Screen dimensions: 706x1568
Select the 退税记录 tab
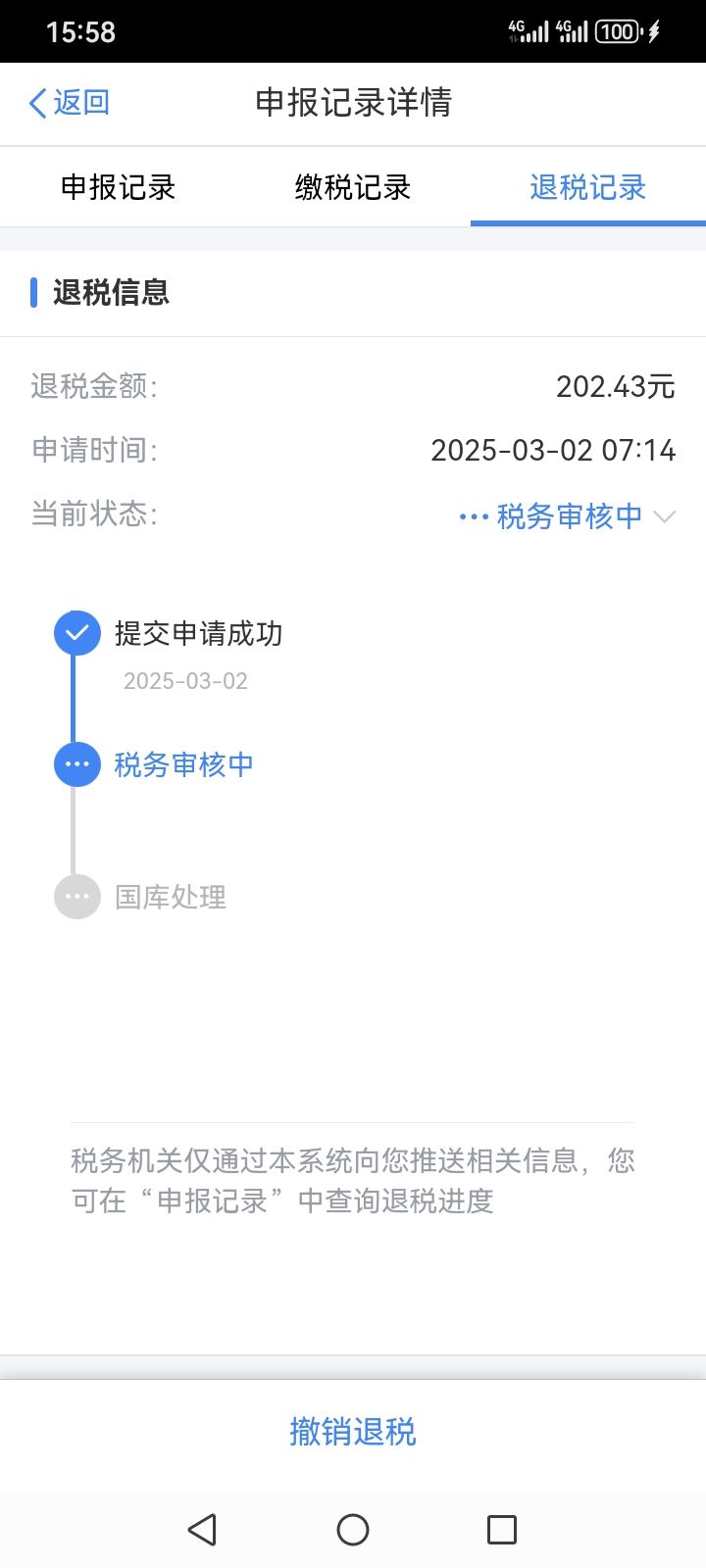[x=588, y=187]
